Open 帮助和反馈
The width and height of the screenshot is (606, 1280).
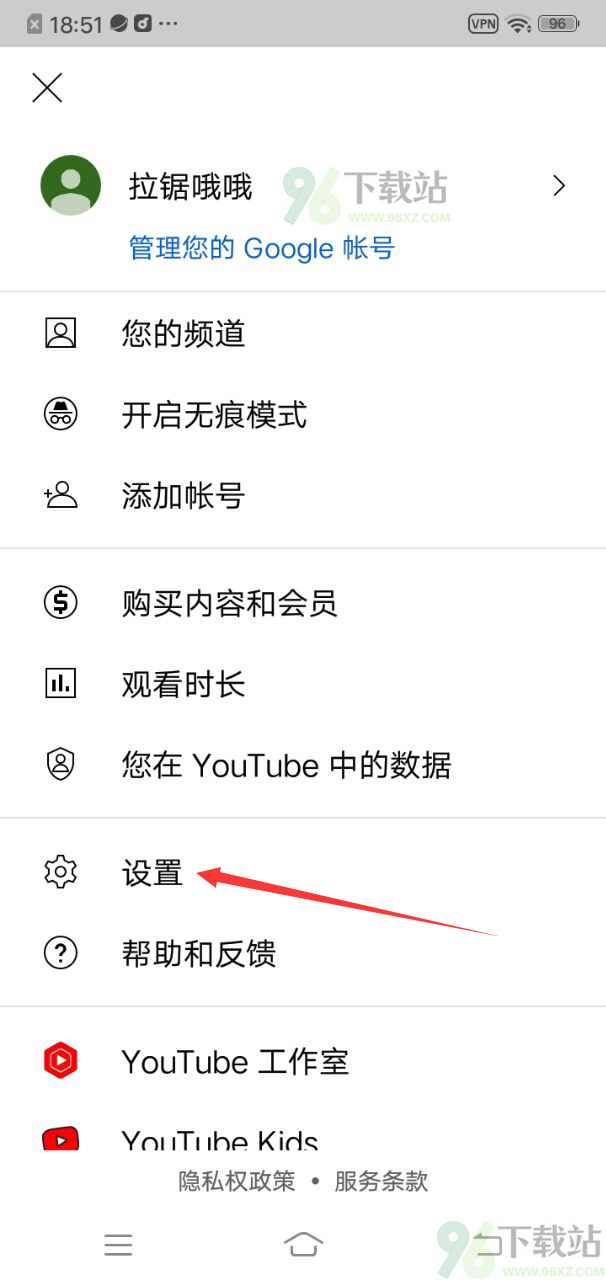coord(303,954)
